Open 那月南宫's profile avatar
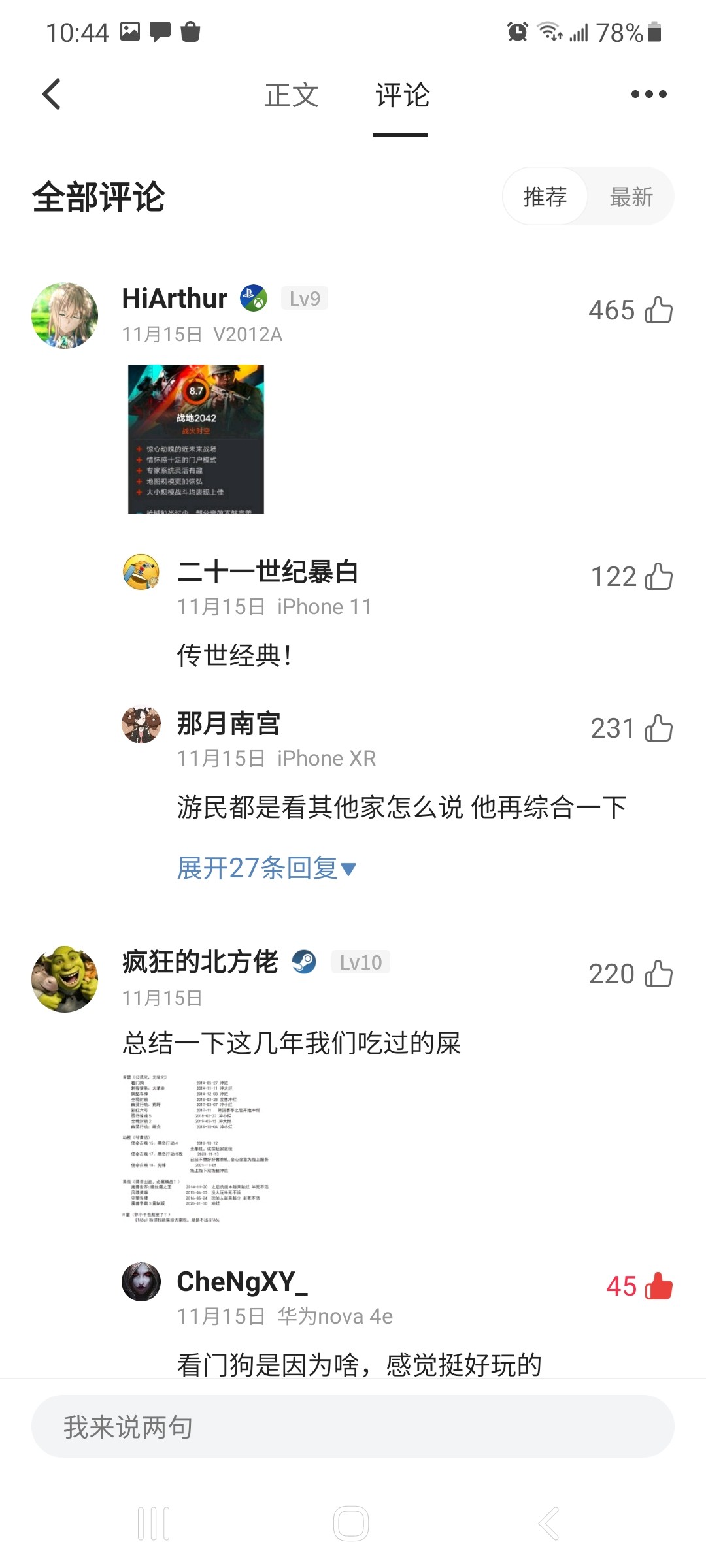 tap(141, 725)
